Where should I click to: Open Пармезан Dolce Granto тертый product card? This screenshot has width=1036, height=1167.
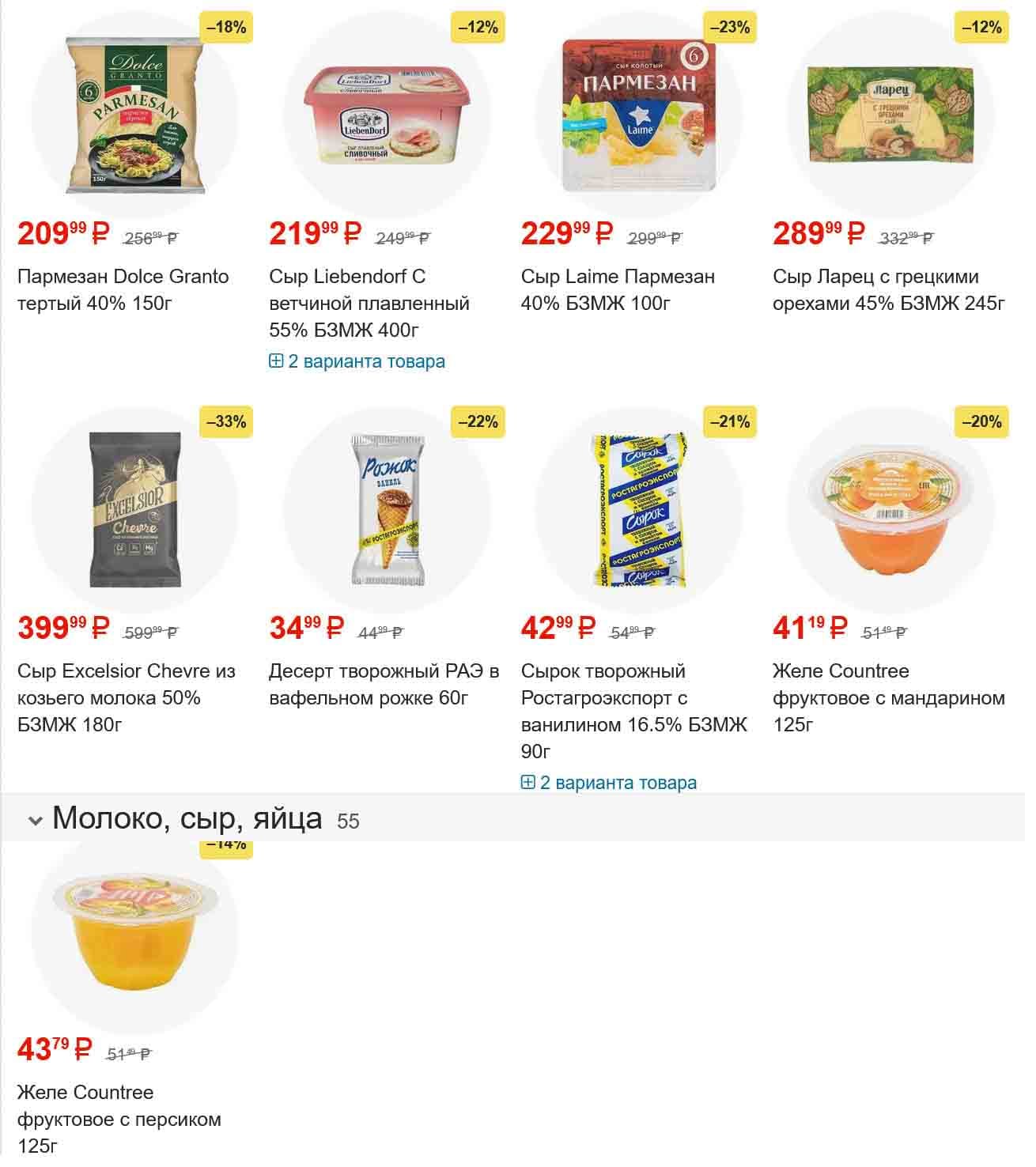(x=123, y=289)
